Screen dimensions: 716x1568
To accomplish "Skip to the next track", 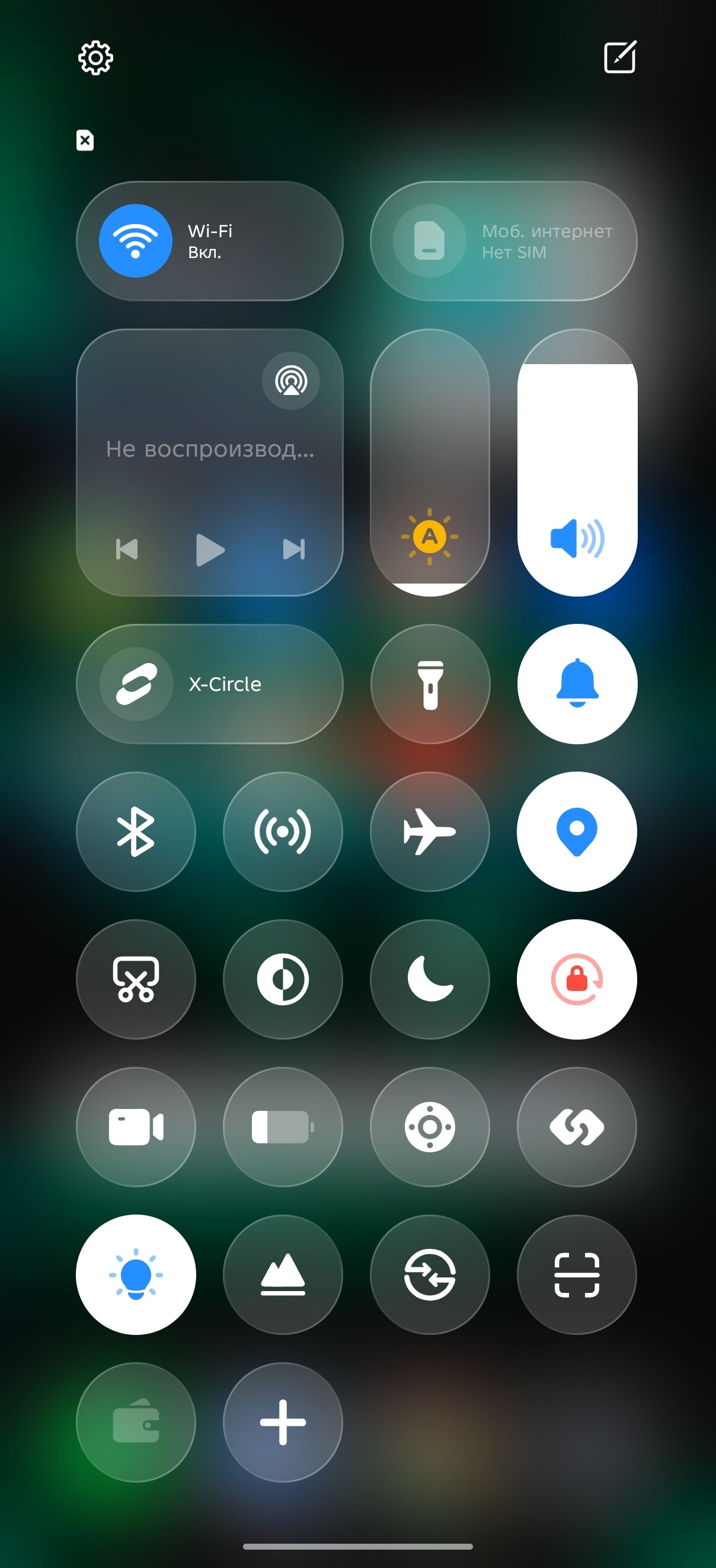I will coord(294,549).
